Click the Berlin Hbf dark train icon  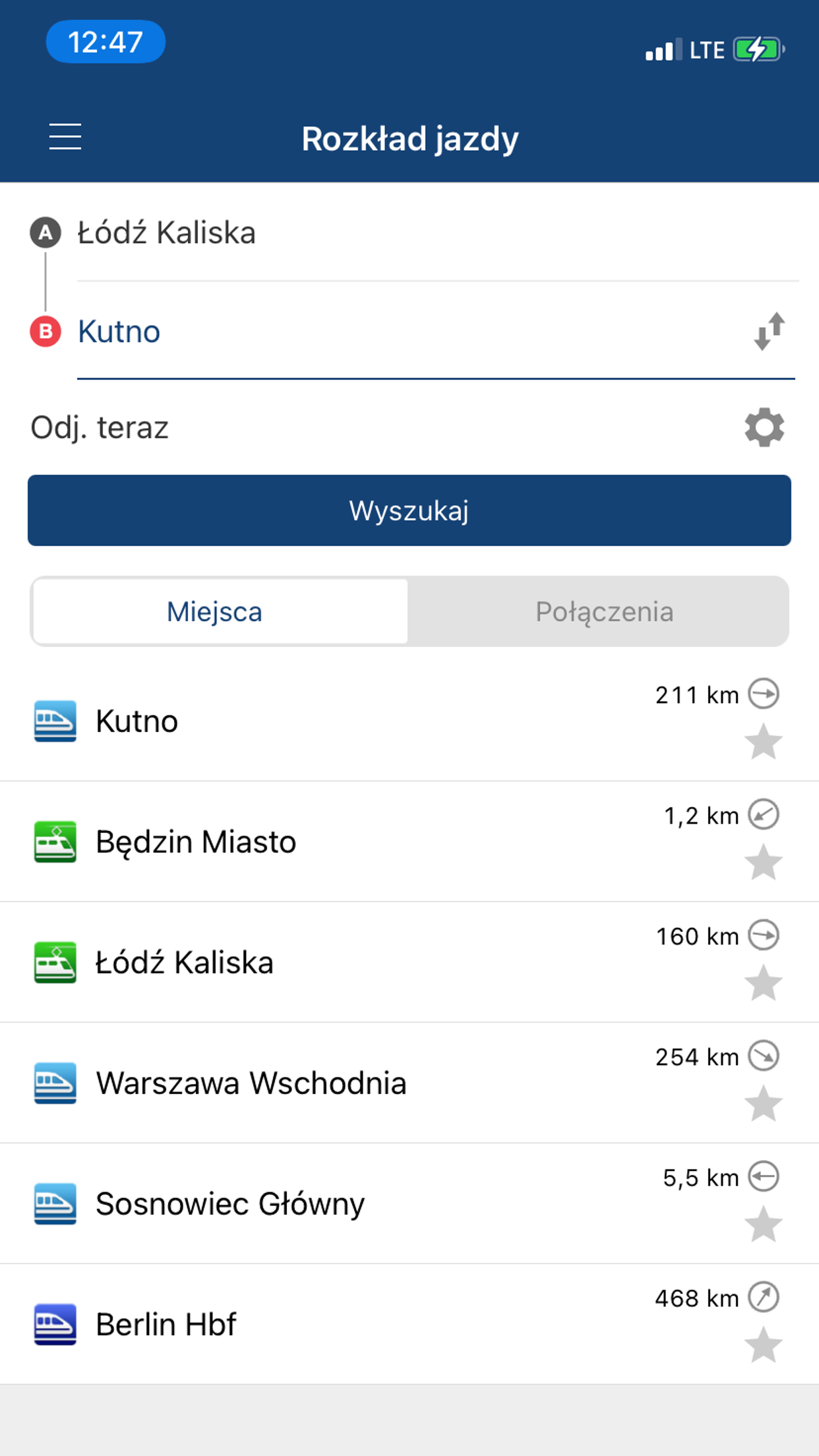(55, 1323)
